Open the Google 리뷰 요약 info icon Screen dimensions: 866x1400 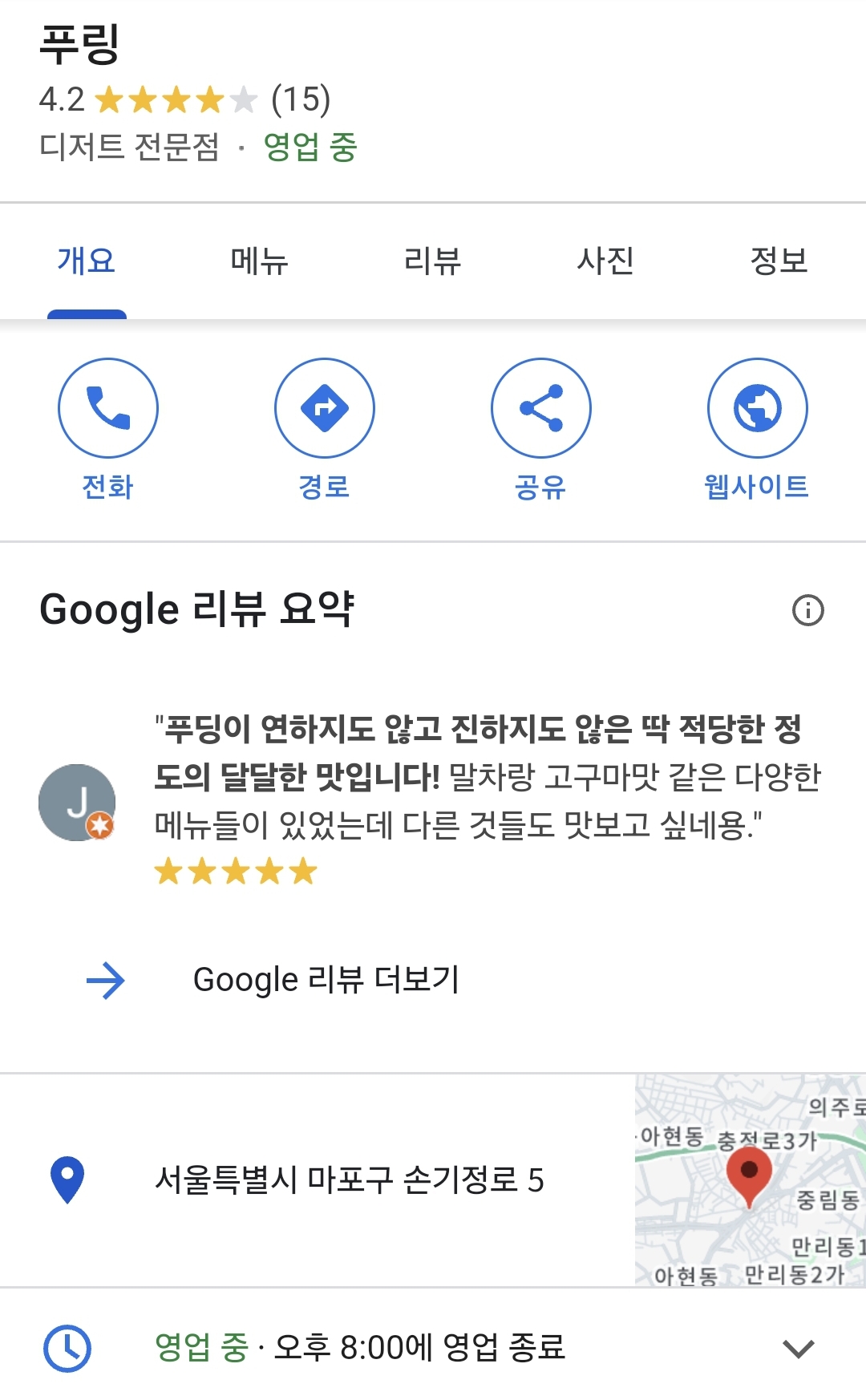(x=807, y=610)
